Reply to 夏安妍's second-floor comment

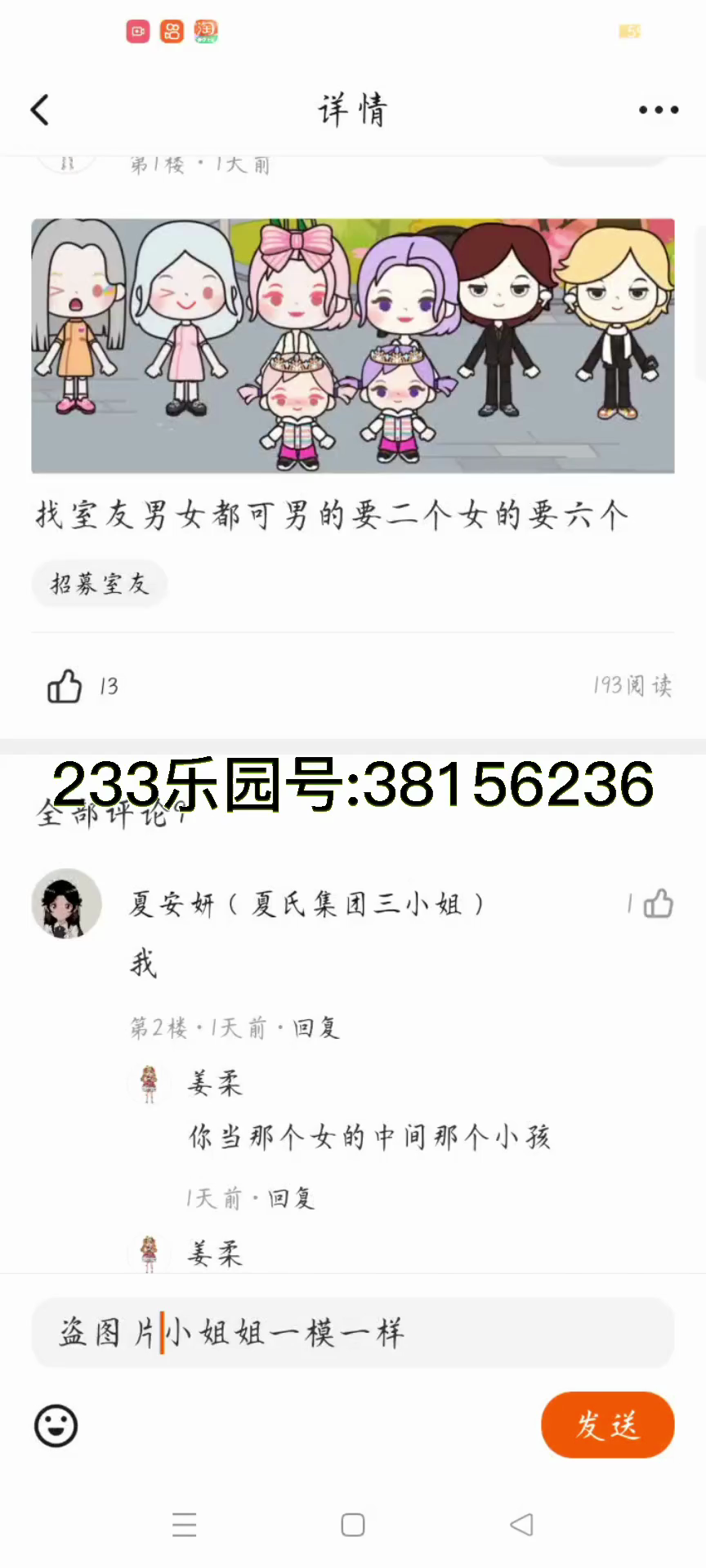click(315, 1027)
